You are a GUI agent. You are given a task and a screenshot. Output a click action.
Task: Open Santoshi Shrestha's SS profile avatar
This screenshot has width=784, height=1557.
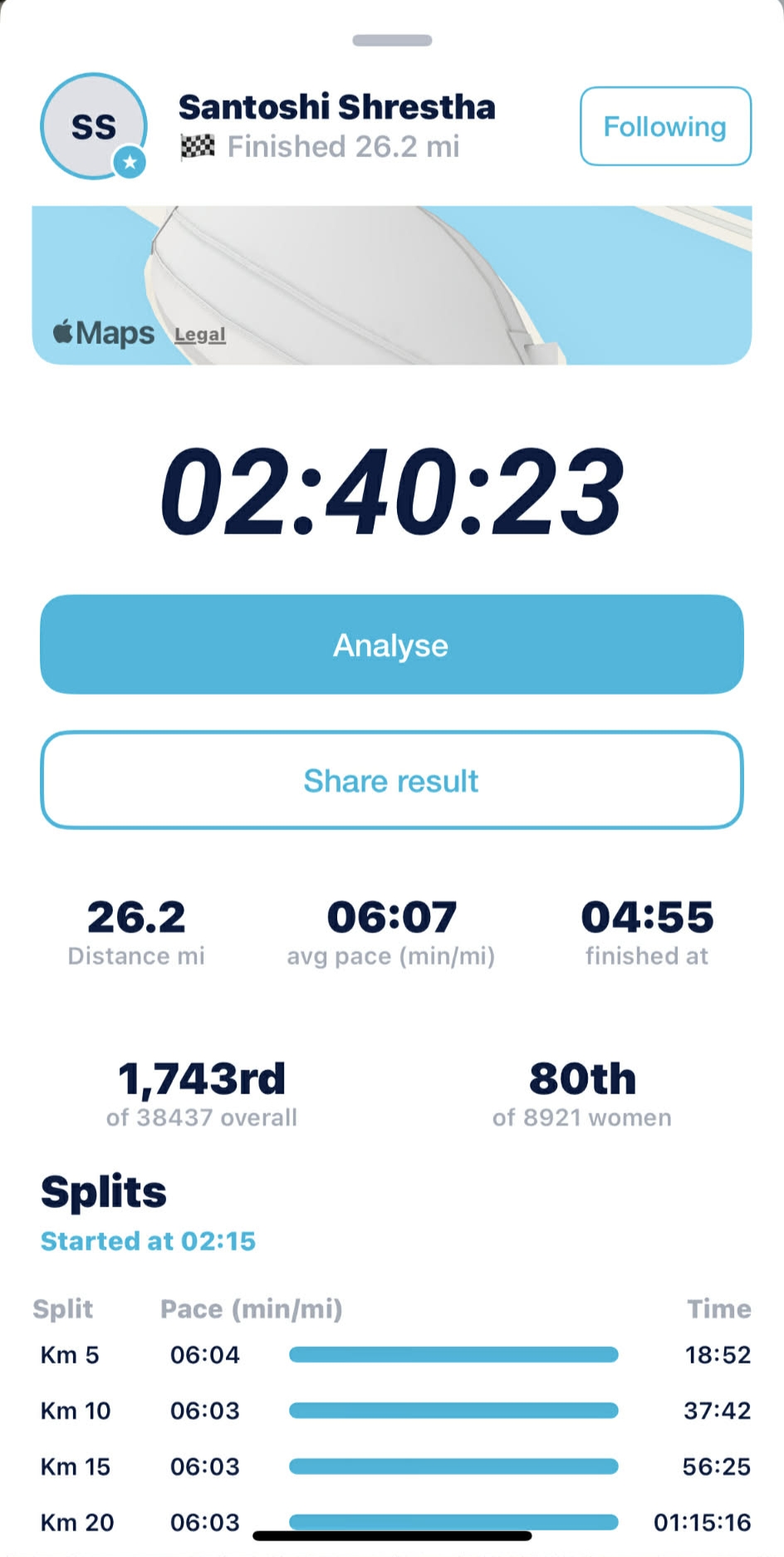(x=94, y=126)
